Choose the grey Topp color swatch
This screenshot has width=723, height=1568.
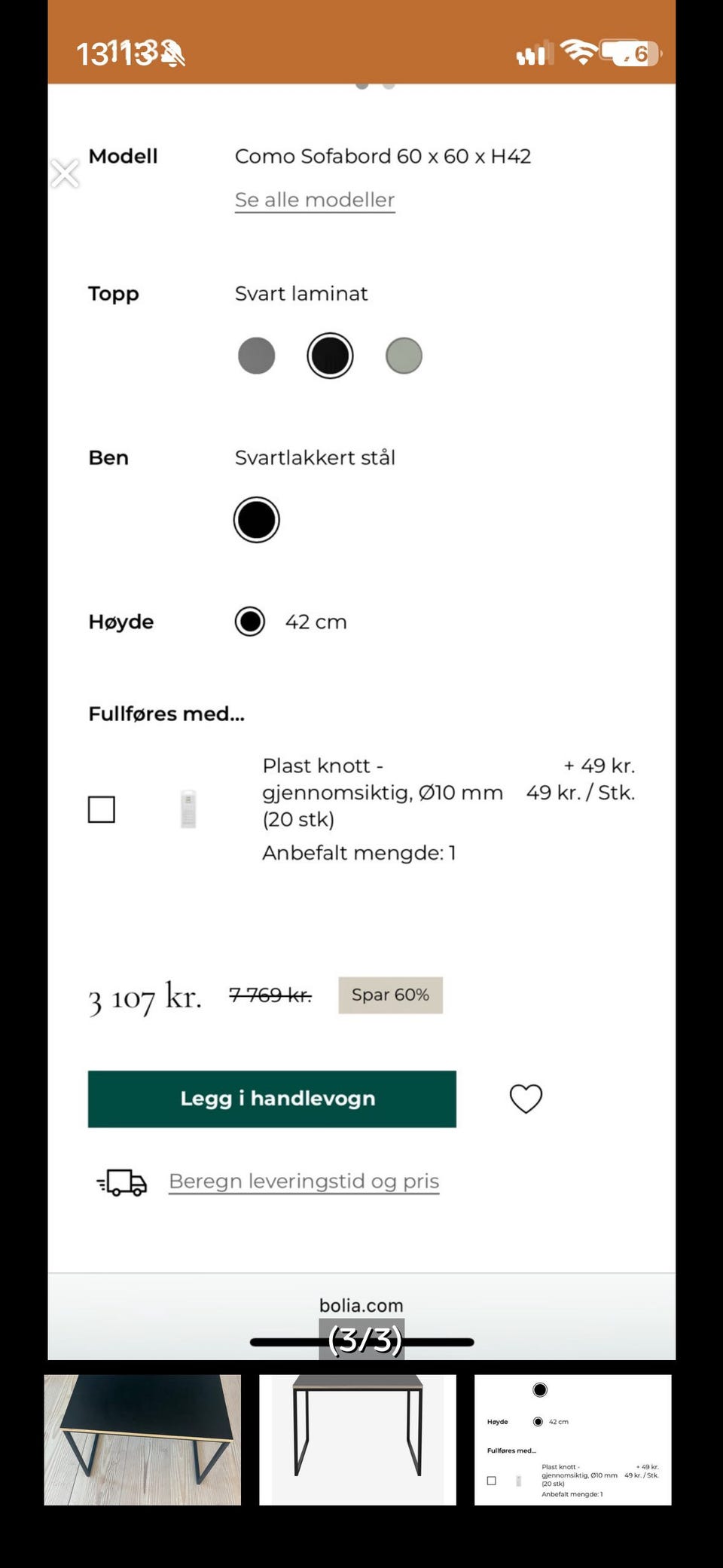pyautogui.click(x=256, y=356)
